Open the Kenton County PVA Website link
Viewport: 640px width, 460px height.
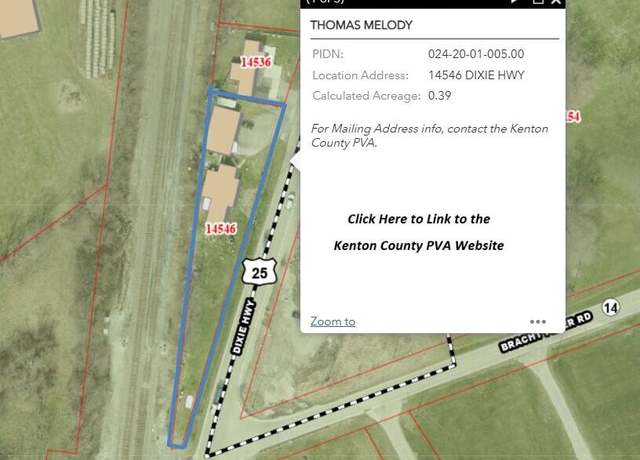click(x=418, y=232)
